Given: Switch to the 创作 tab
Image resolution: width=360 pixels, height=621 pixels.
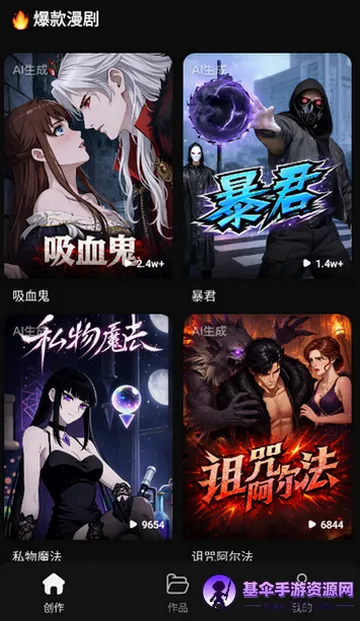Looking at the screenshot, I should pos(53,592).
